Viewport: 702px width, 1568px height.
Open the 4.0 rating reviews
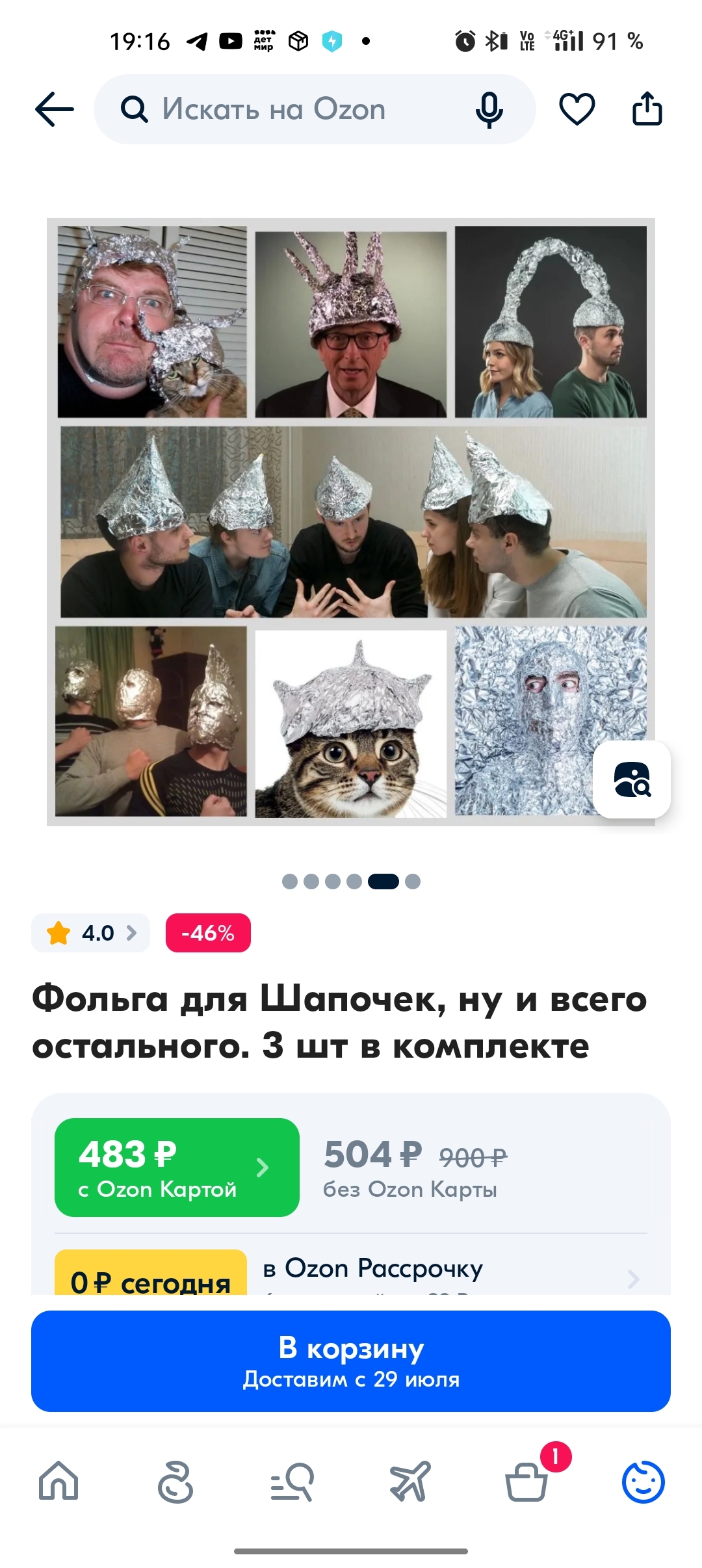pos(91,933)
